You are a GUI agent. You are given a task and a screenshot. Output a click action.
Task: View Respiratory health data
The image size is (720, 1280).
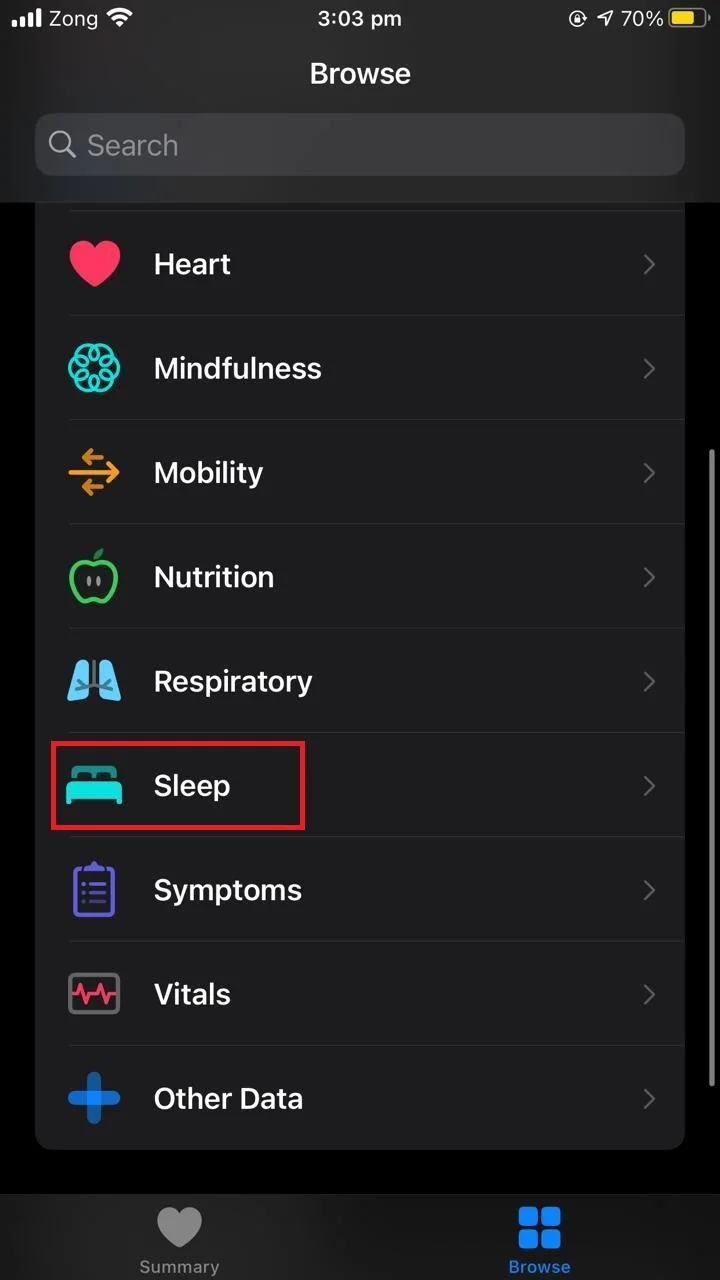tap(360, 681)
